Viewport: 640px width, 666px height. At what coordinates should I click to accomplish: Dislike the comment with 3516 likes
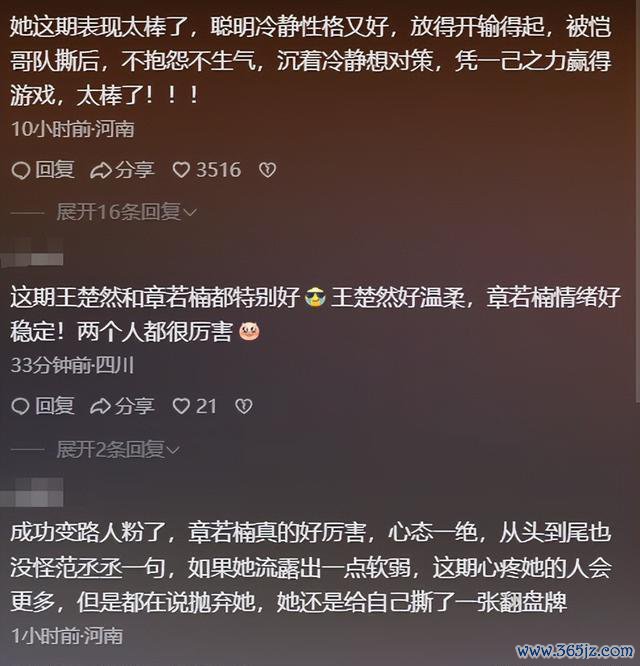267,170
